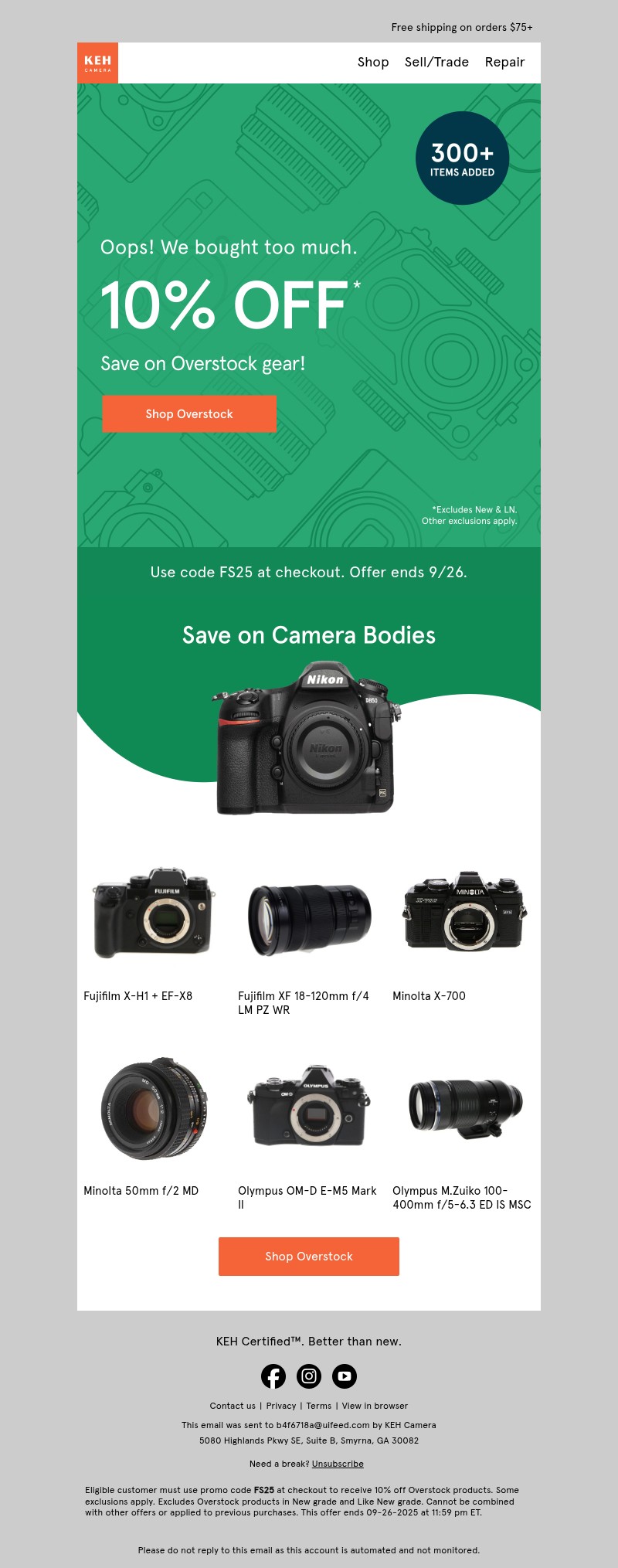View Fujifilm XF 18-120mm f/4 lens

click(309, 918)
